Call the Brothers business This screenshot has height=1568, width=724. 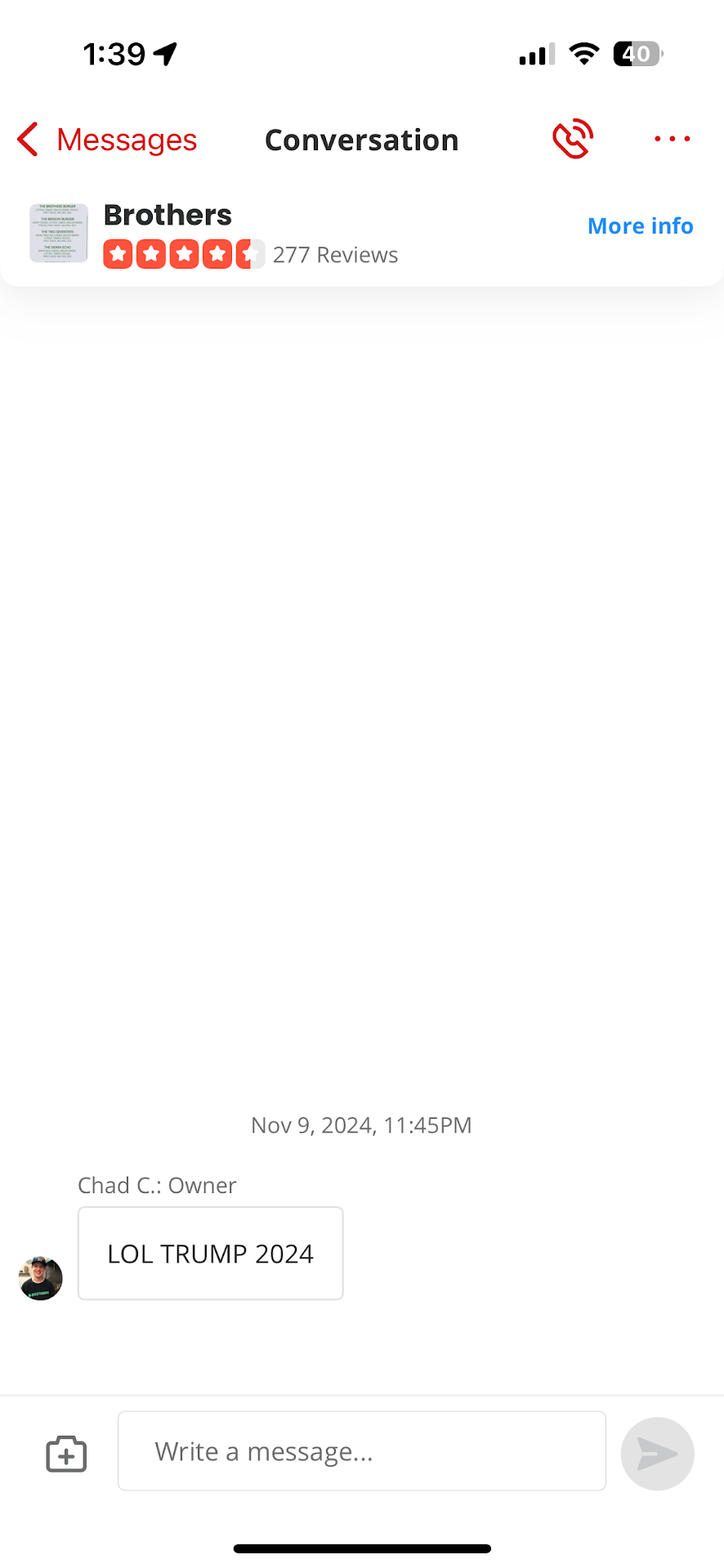pos(573,139)
